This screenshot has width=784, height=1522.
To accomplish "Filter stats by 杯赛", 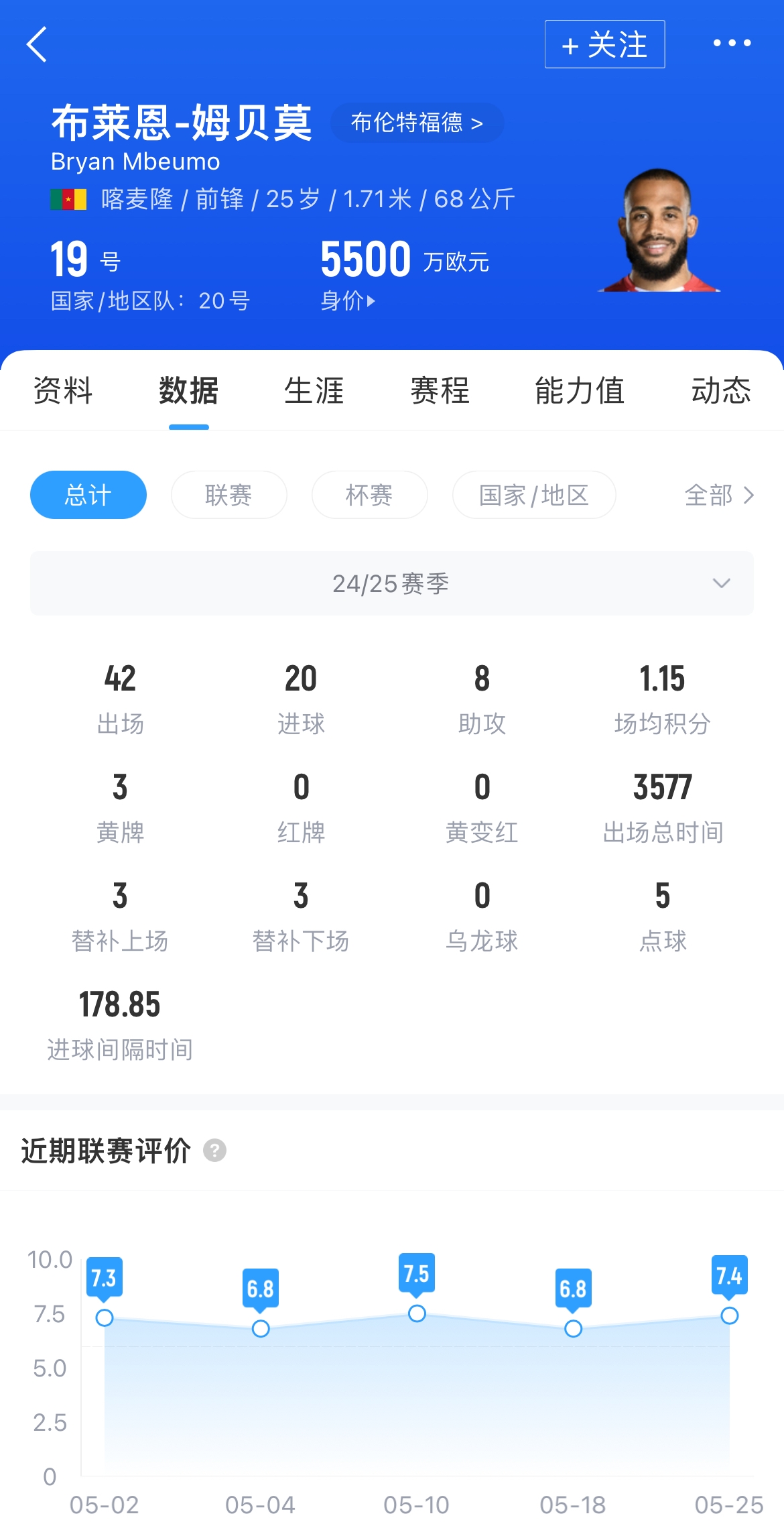I will (369, 495).
